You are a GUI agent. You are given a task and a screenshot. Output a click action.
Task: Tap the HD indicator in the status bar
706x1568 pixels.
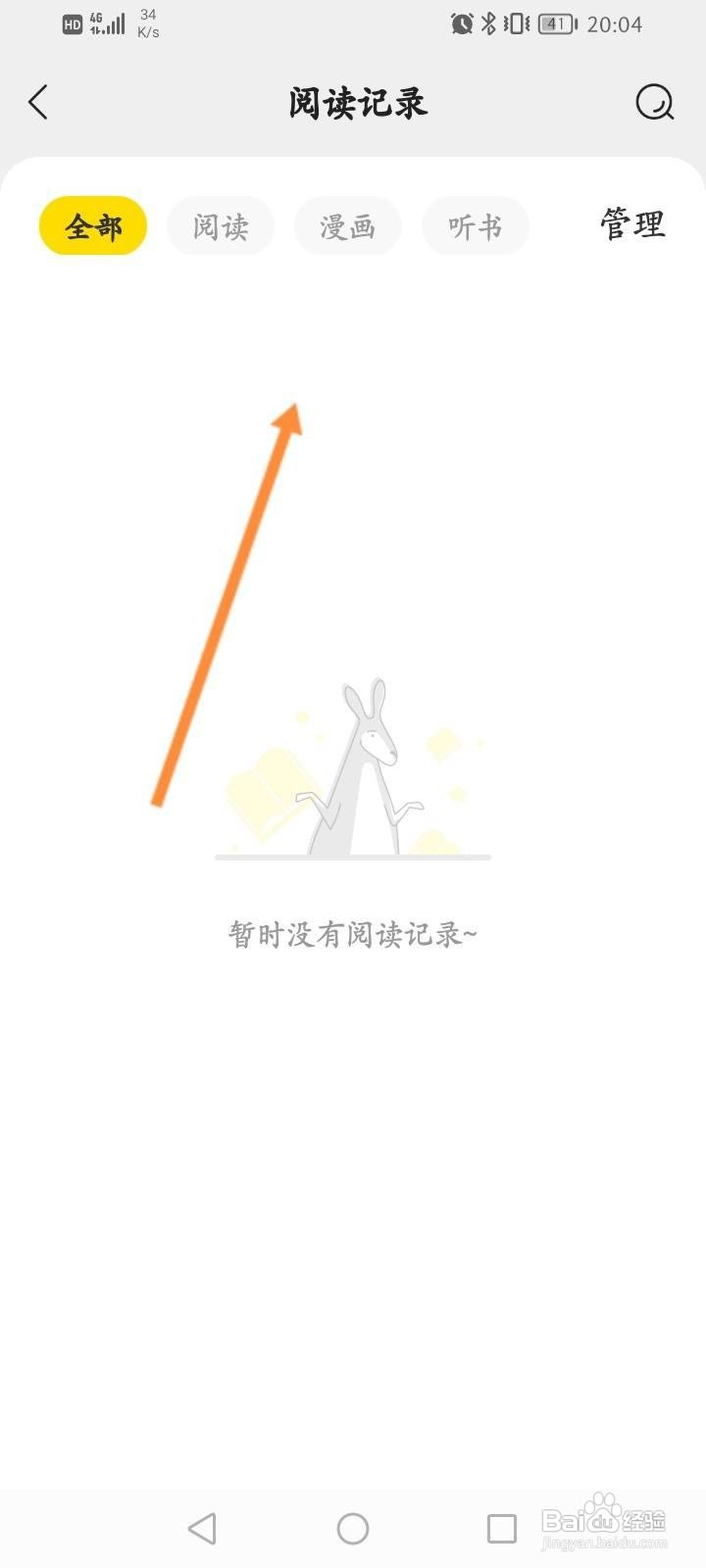(71, 24)
